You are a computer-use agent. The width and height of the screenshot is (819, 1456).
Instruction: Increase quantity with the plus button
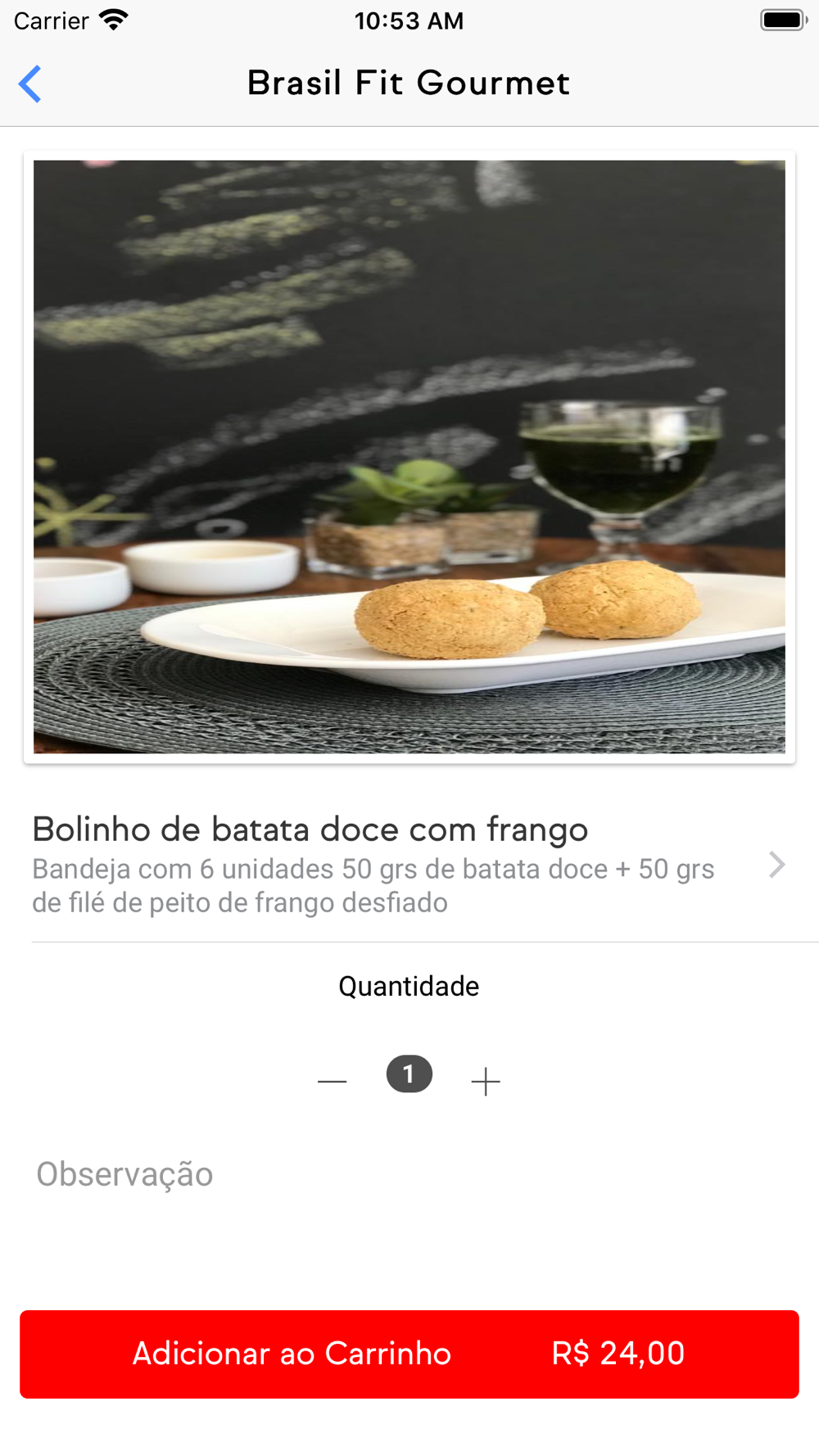pyautogui.click(x=486, y=1081)
